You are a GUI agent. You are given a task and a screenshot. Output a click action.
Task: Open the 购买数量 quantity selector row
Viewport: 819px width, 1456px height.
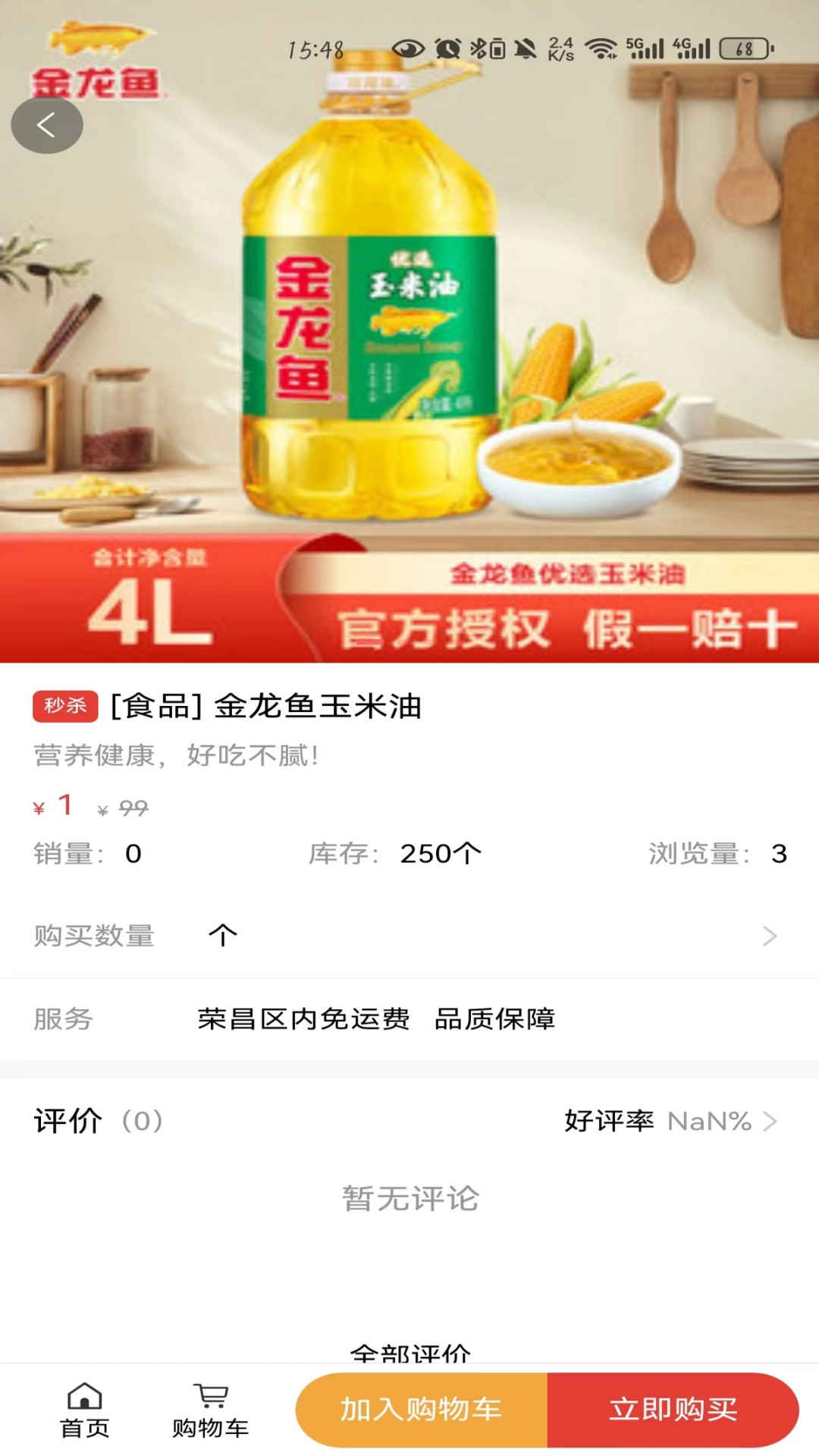409,937
